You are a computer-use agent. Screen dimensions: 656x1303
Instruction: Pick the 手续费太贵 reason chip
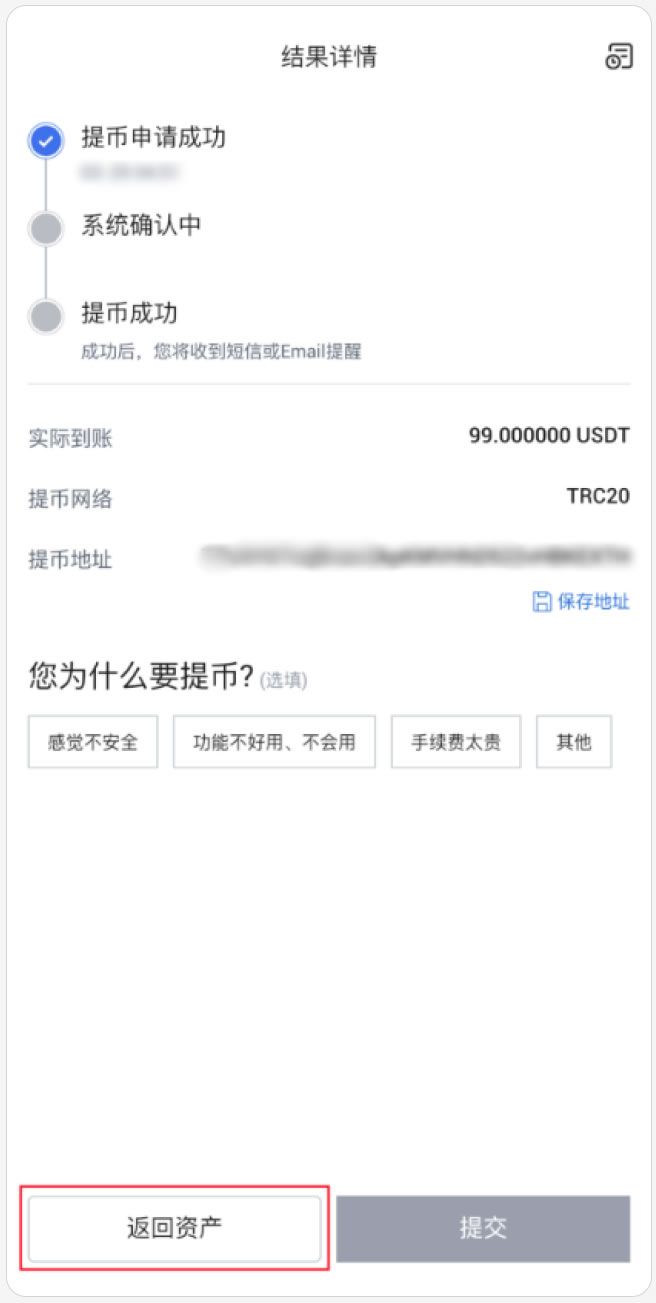[456, 742]
